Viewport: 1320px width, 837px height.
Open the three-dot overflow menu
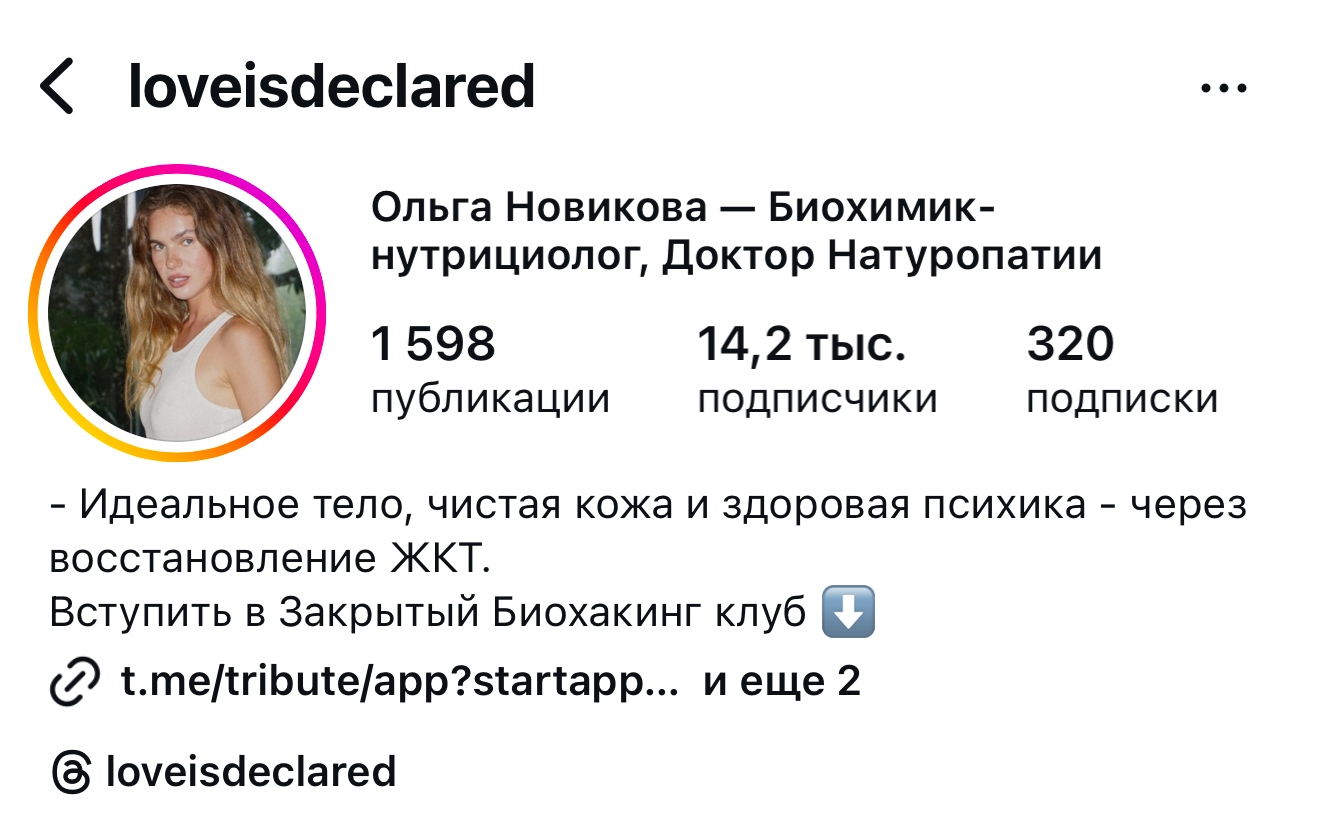[x=1223, y=88]
